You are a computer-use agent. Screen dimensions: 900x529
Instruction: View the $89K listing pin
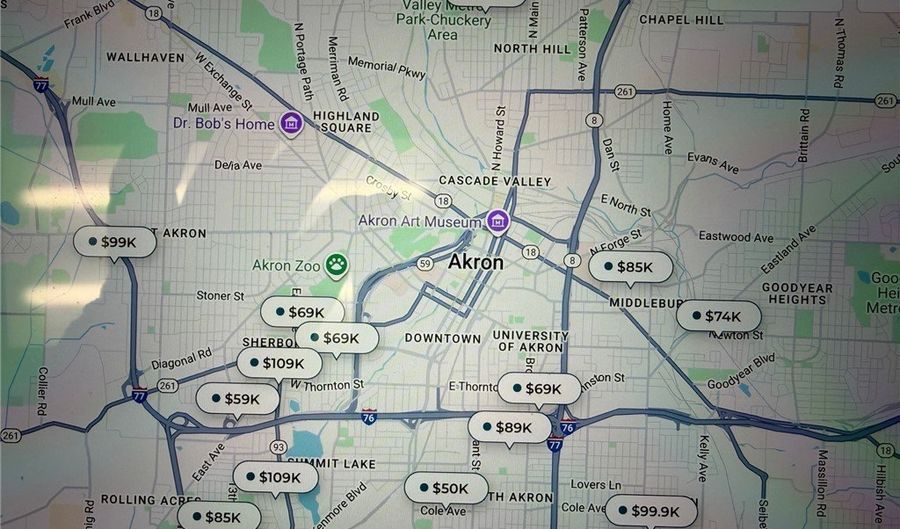click(x=509, y=427)
